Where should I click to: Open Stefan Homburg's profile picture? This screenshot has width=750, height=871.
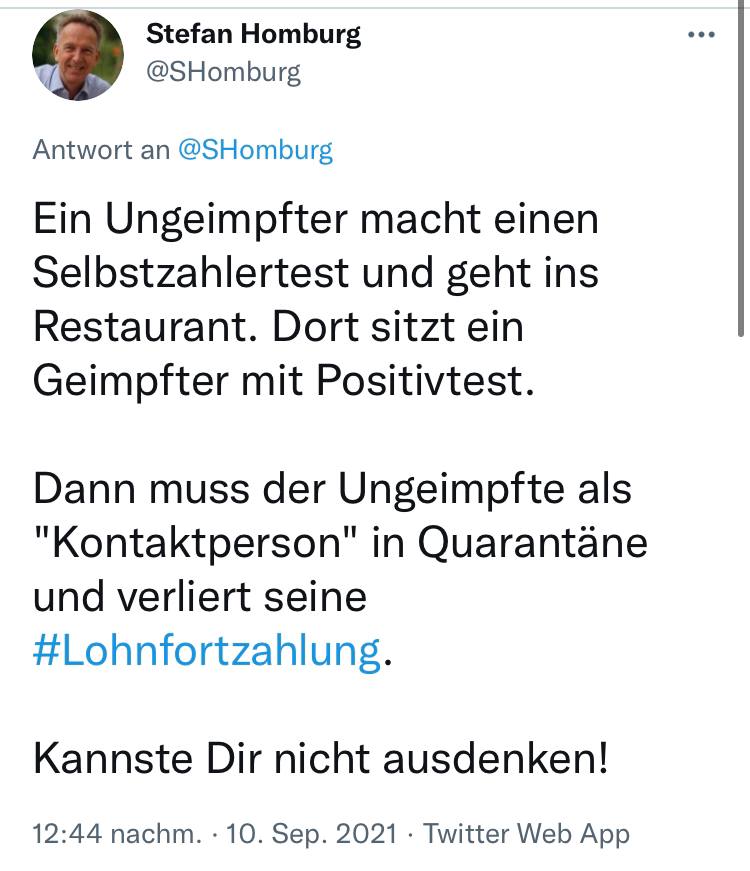tap(78, 55)
